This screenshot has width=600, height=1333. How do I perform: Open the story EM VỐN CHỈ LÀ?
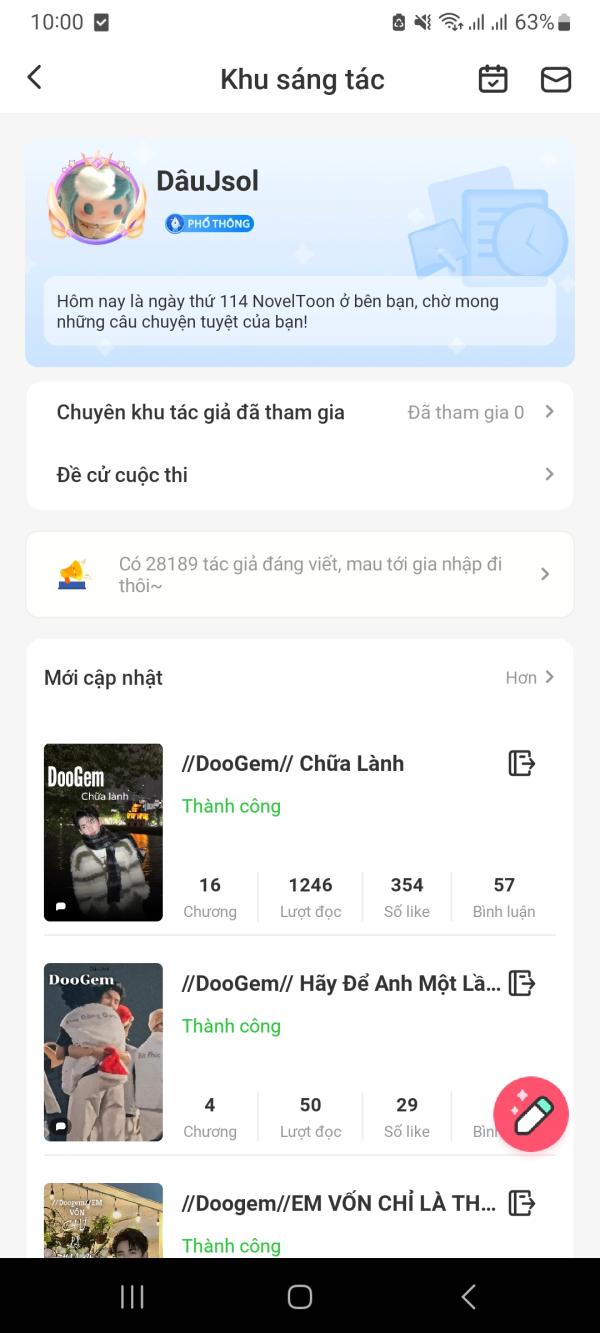click(x=338, y=1204)
